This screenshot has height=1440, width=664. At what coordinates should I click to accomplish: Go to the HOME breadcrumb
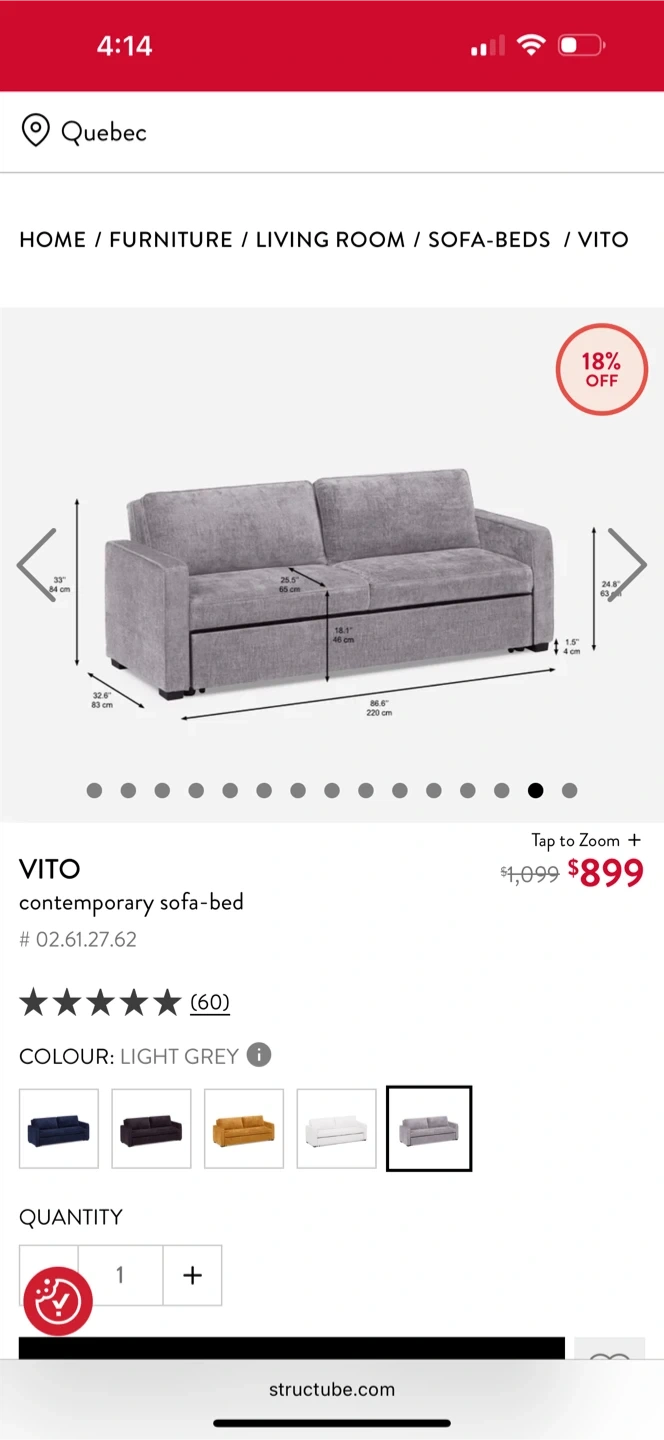coord(52,240)
